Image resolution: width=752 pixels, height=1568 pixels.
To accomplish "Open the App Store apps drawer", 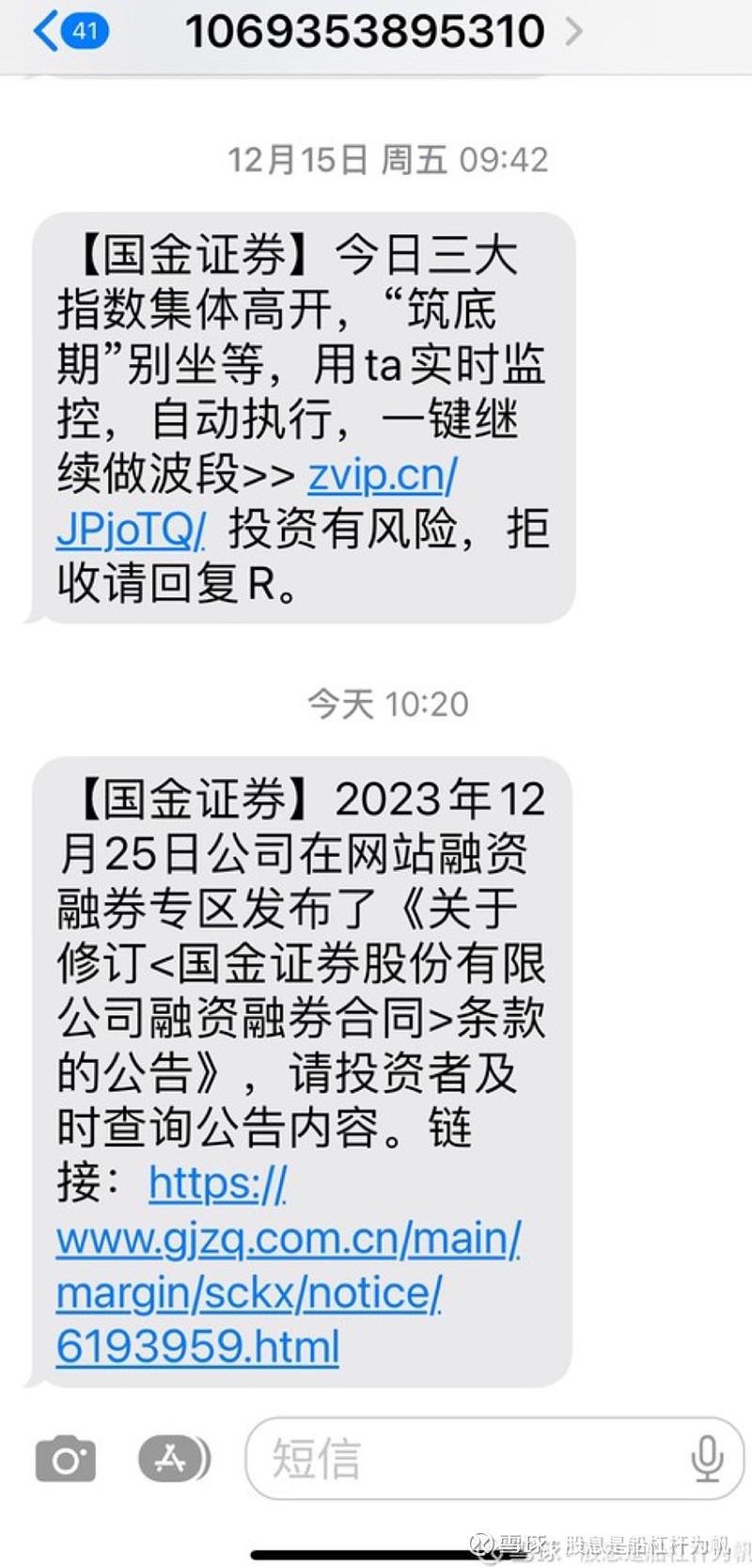I will [173, 1459].
